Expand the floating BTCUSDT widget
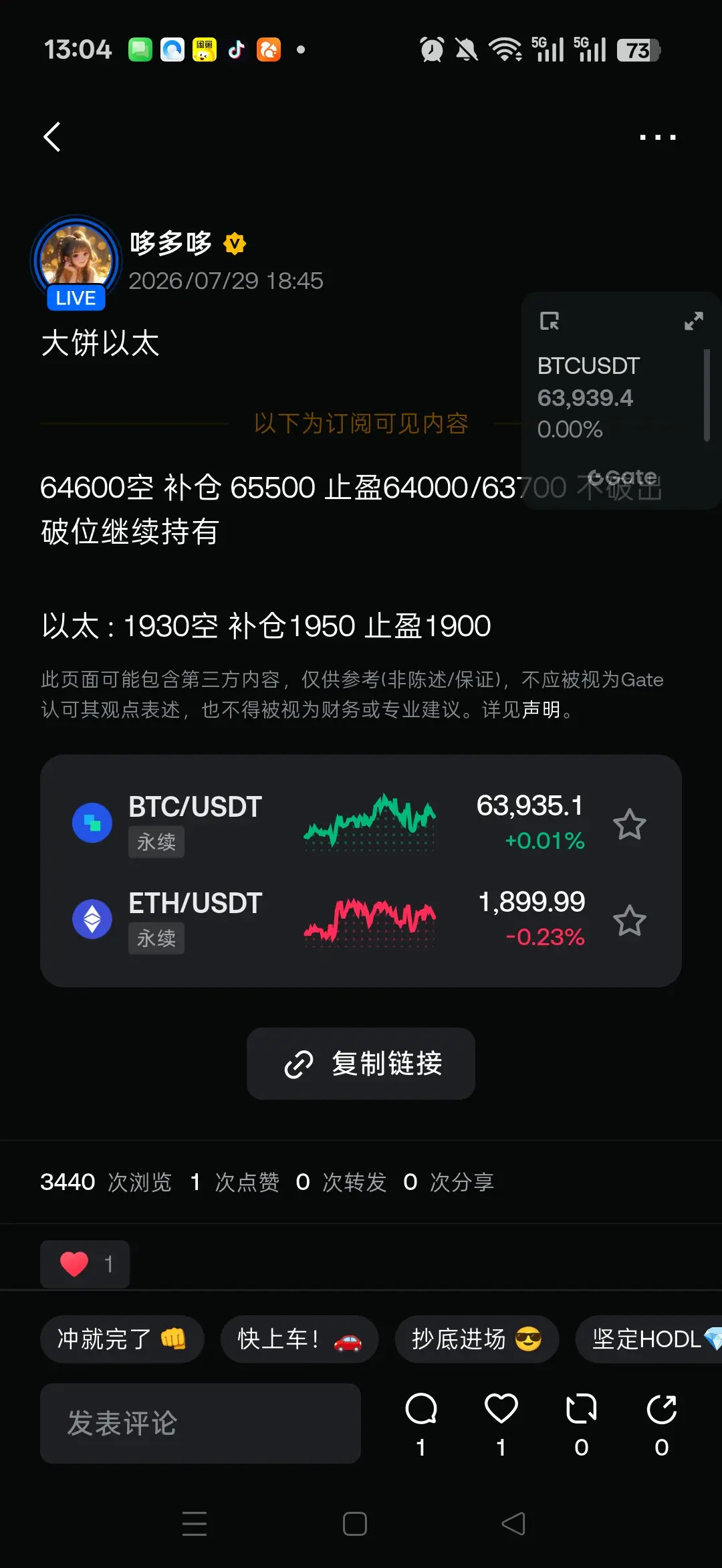The image size is (722, 1568). point(694,321)
